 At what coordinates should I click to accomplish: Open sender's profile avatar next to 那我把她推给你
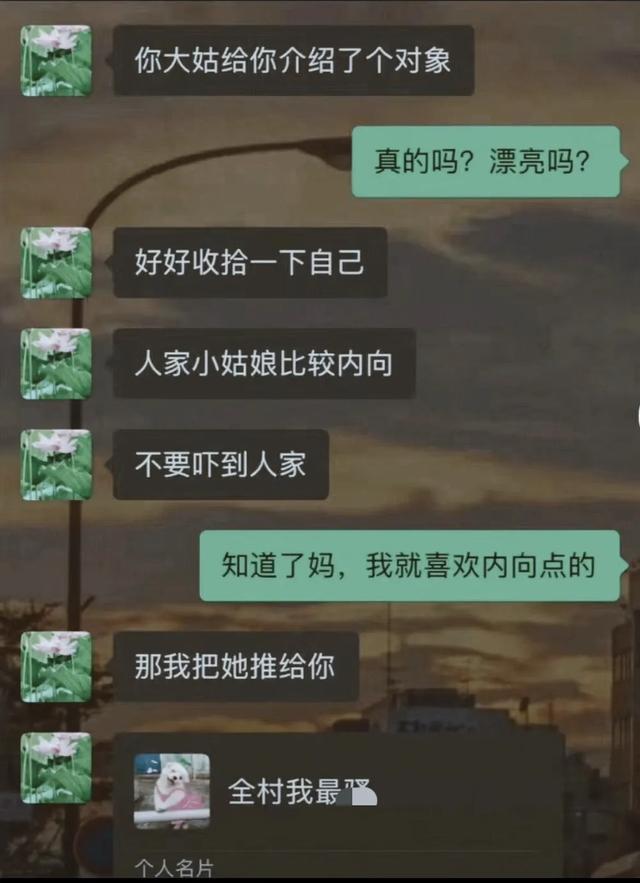click(x=56, y=667)
